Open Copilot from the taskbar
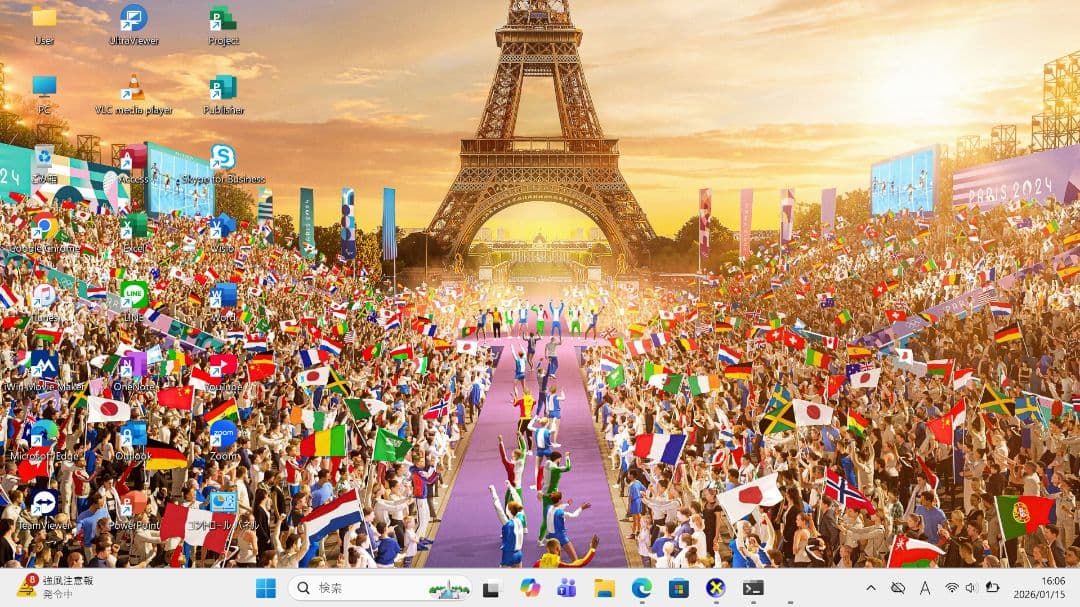 (x=530, y=588)
